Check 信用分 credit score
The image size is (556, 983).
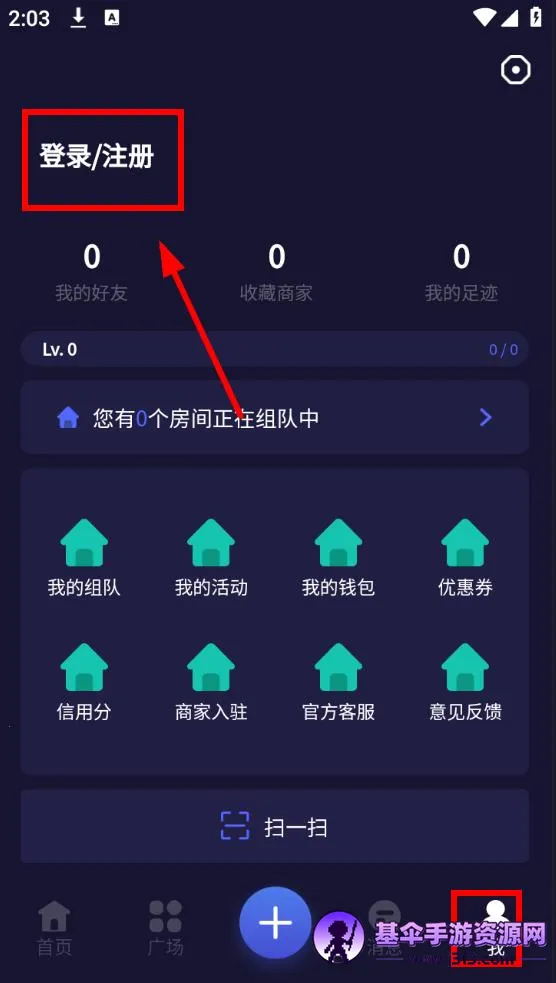tap(84, 682)
